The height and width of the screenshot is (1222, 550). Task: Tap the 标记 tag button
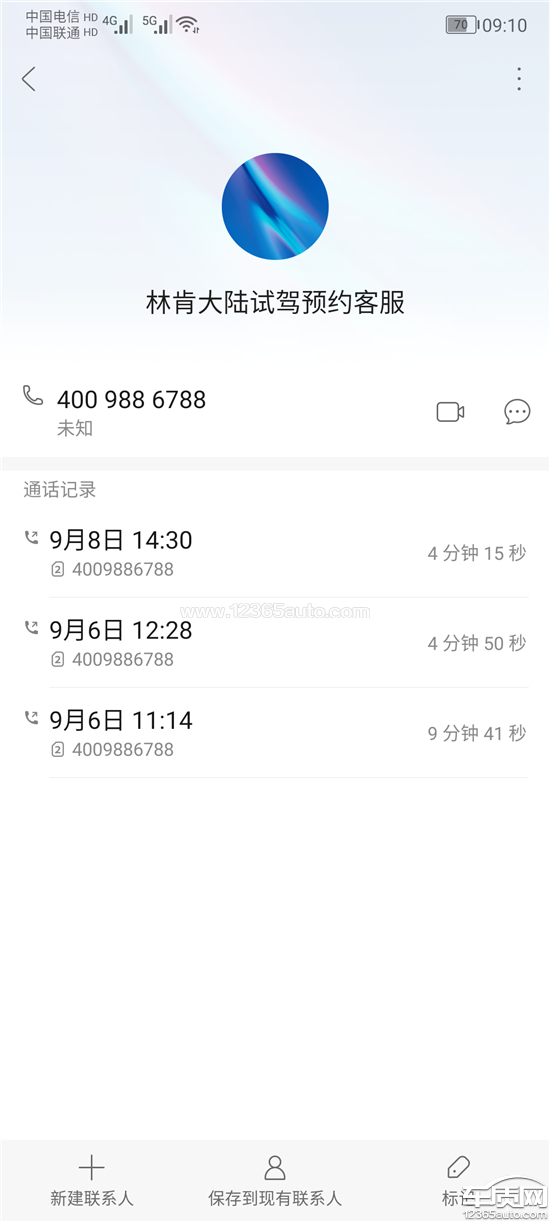click(458, 1180)
